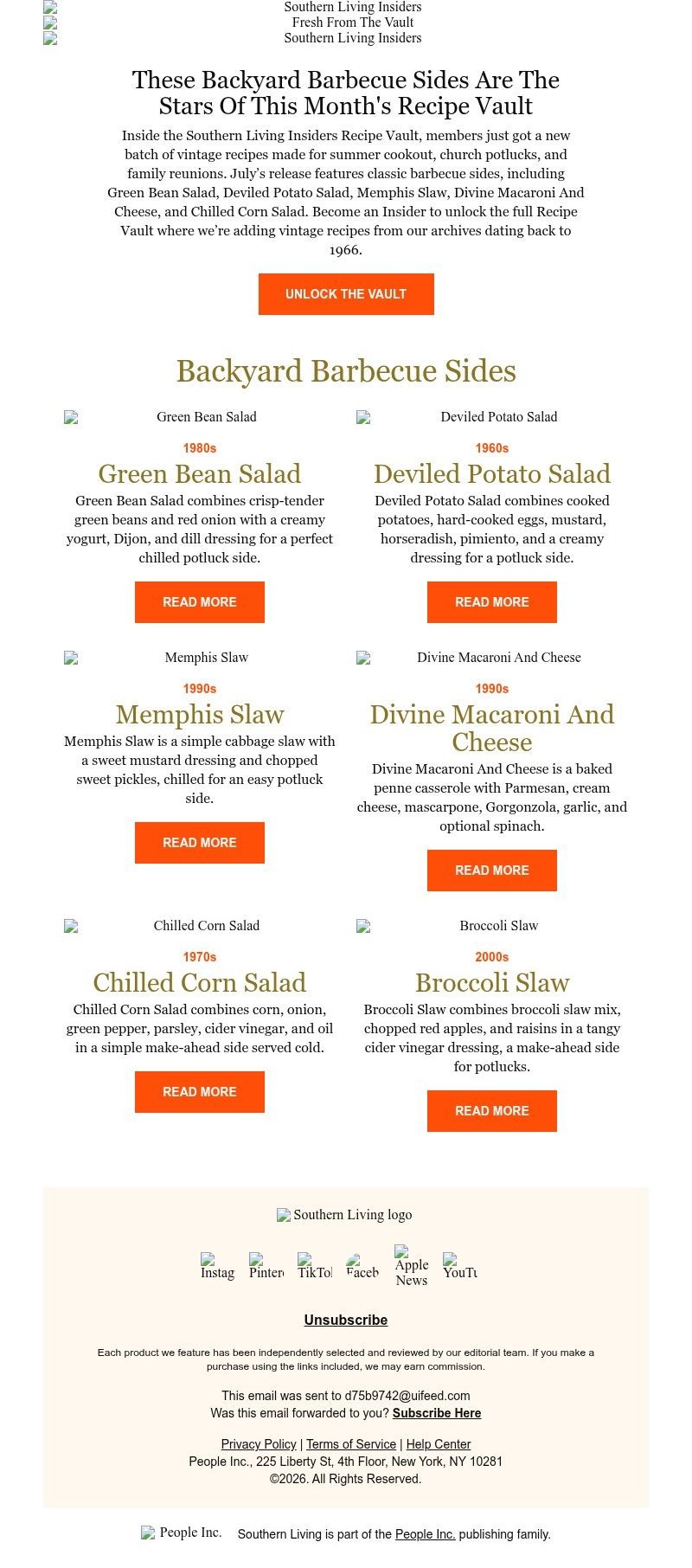Image resolution: width=692 pixels, height=1568 pixels.
Task: Read more about Green Bean Salad
Action: point(200,602)
